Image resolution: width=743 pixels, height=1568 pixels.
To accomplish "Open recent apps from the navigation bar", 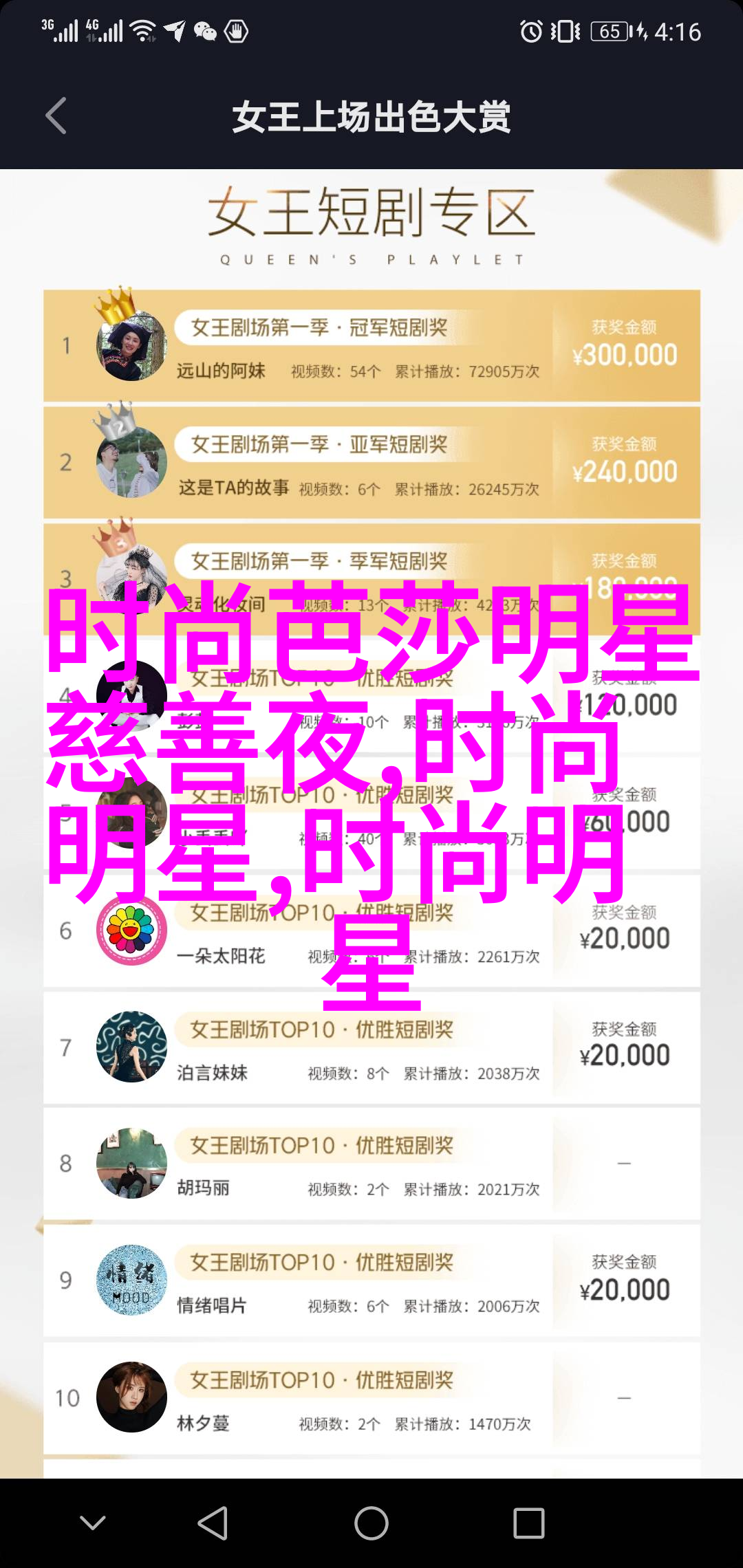I will 528,1523.
